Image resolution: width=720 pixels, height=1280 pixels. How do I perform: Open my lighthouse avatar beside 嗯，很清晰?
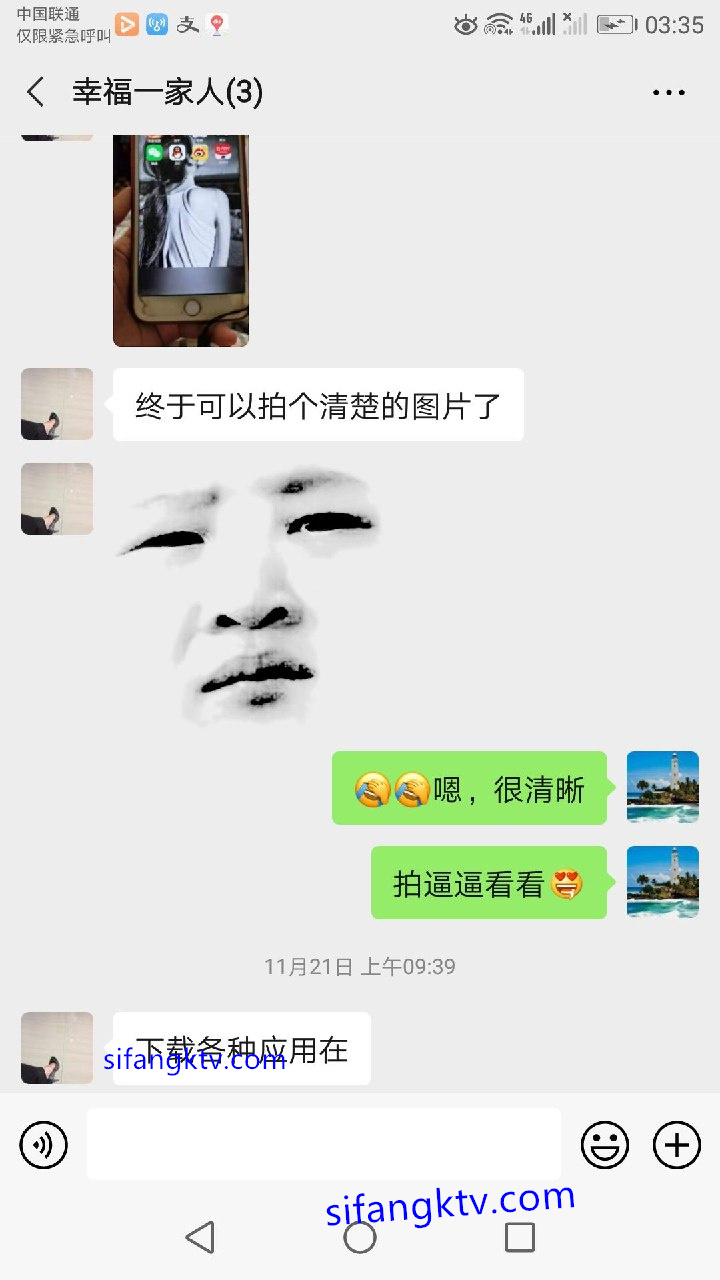pos(662,787)
